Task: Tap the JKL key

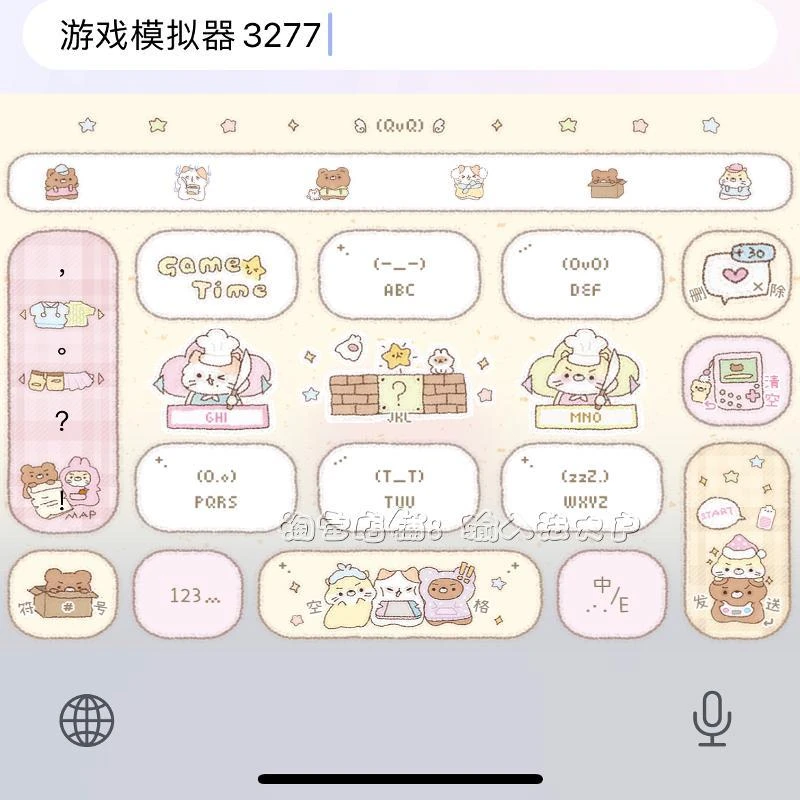Action: 398,382
